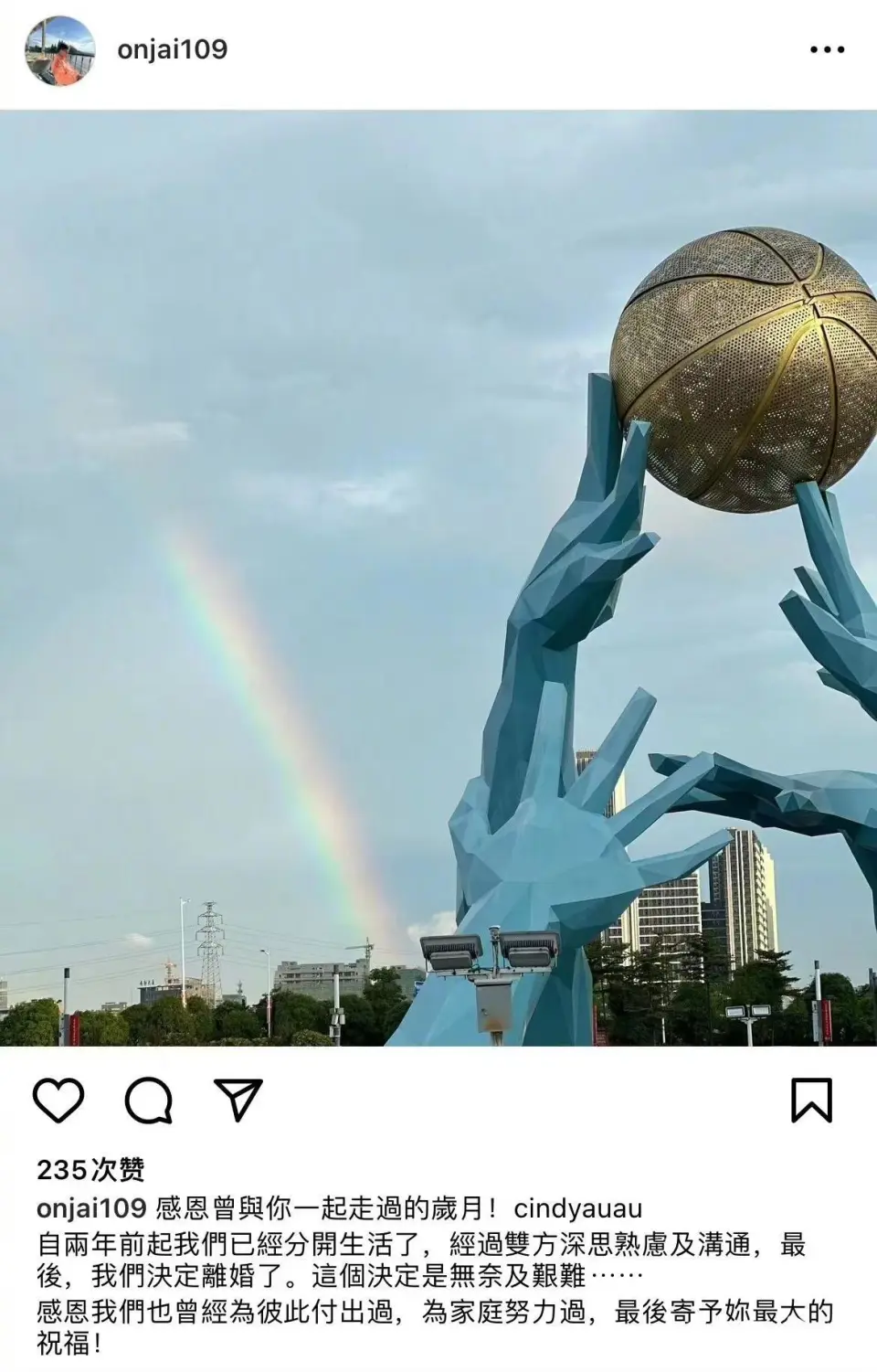Bookmark this post
Screen dimensions: 877x1372
pyautogui.click(x=811, y=1100)
